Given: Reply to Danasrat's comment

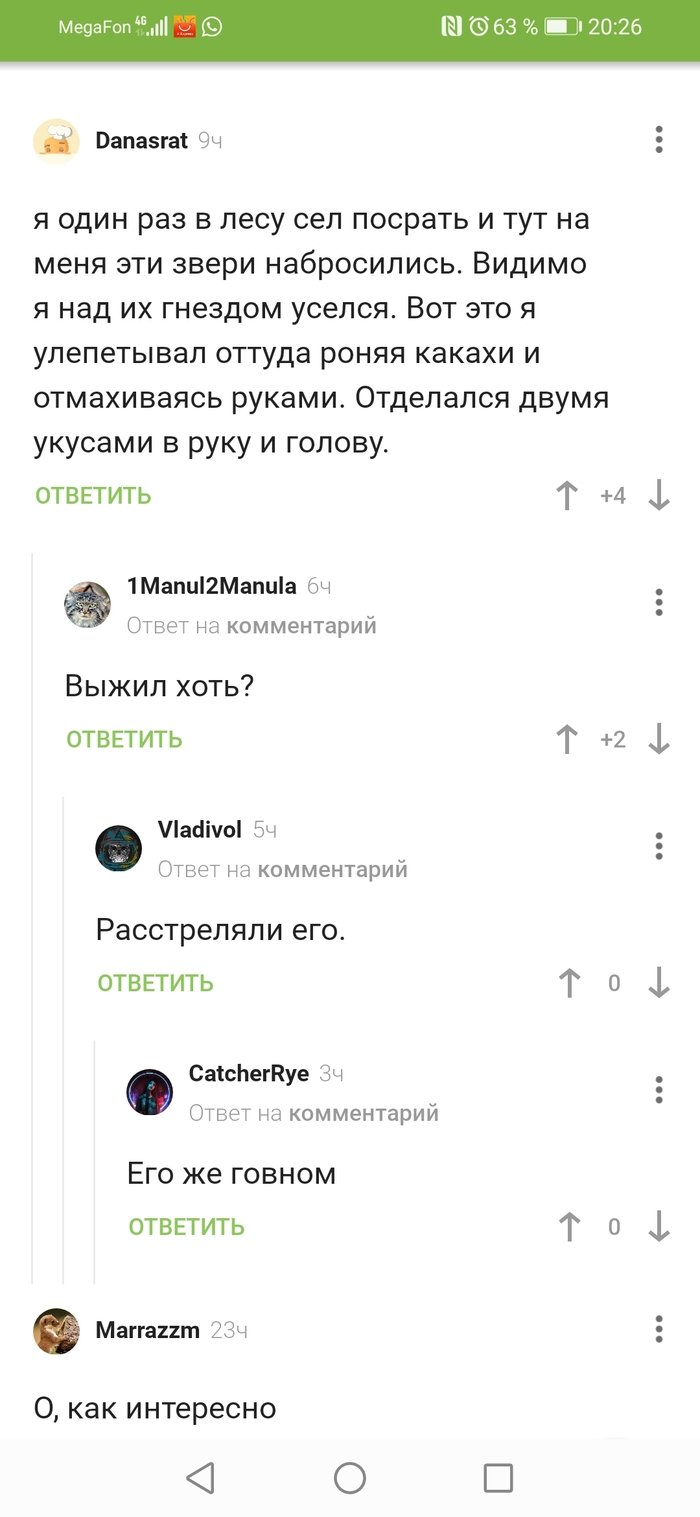Looking at the screenshot, I should click(93, 495).
